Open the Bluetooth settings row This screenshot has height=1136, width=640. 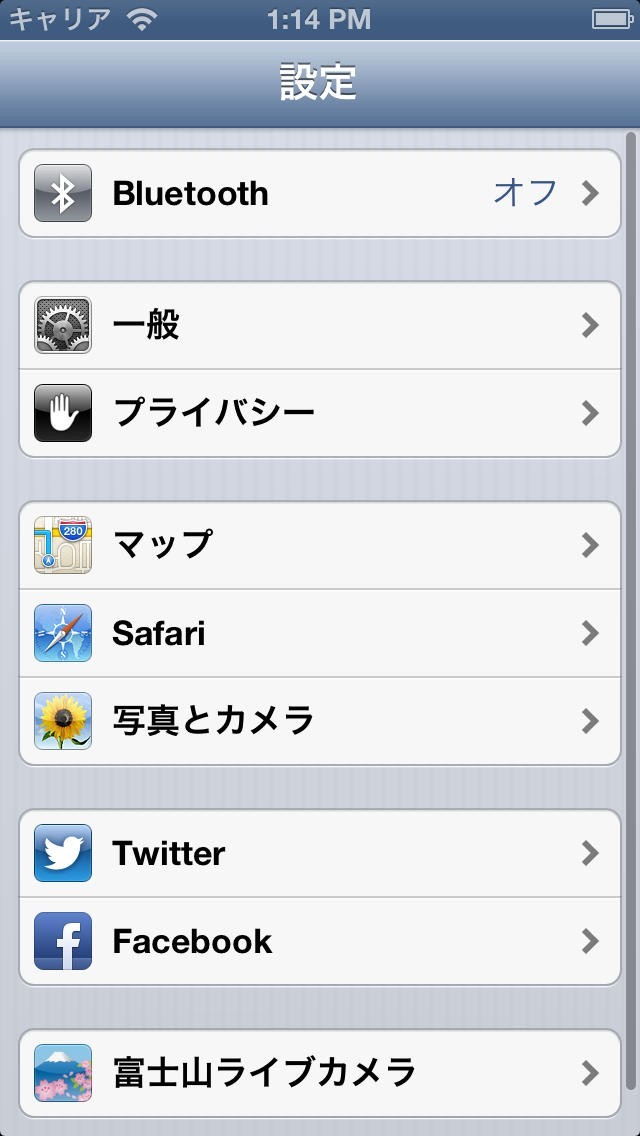pyautogui.click(x=320, y=193)
